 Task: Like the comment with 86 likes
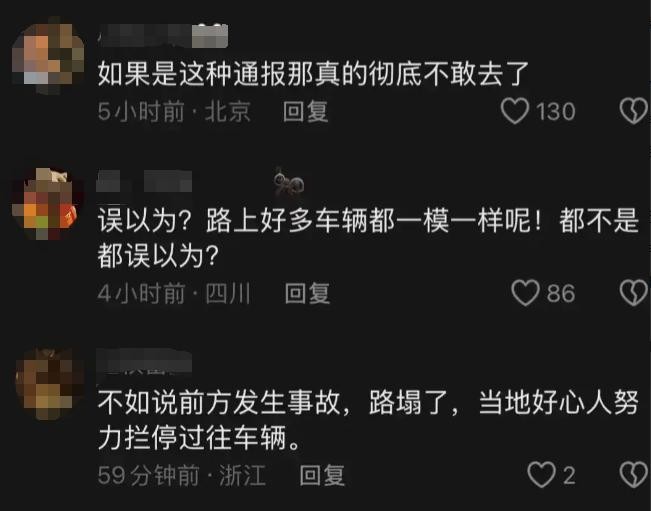524,292
